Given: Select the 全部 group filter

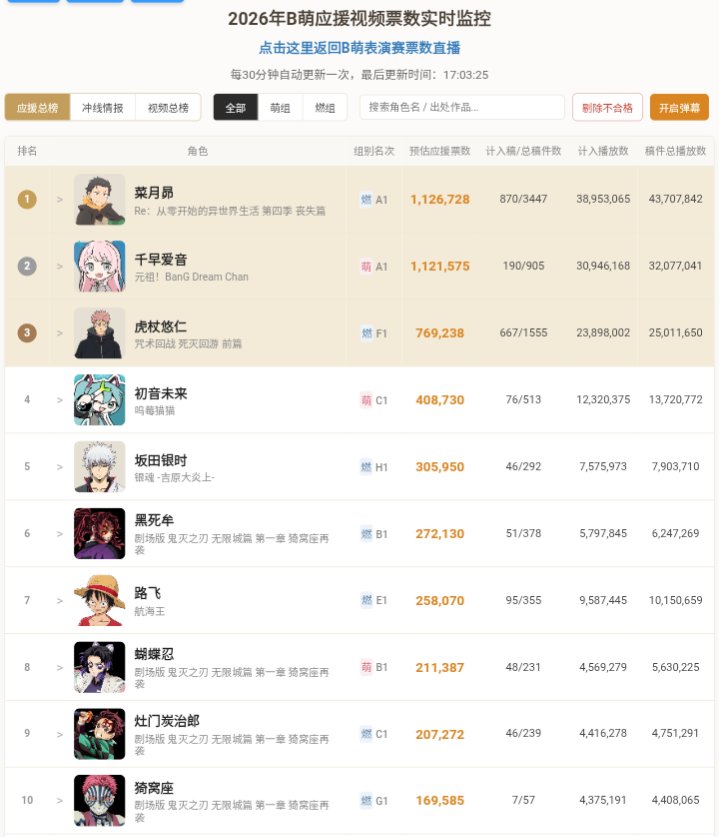Looking at the screenshot, I should tap(235, 108).
